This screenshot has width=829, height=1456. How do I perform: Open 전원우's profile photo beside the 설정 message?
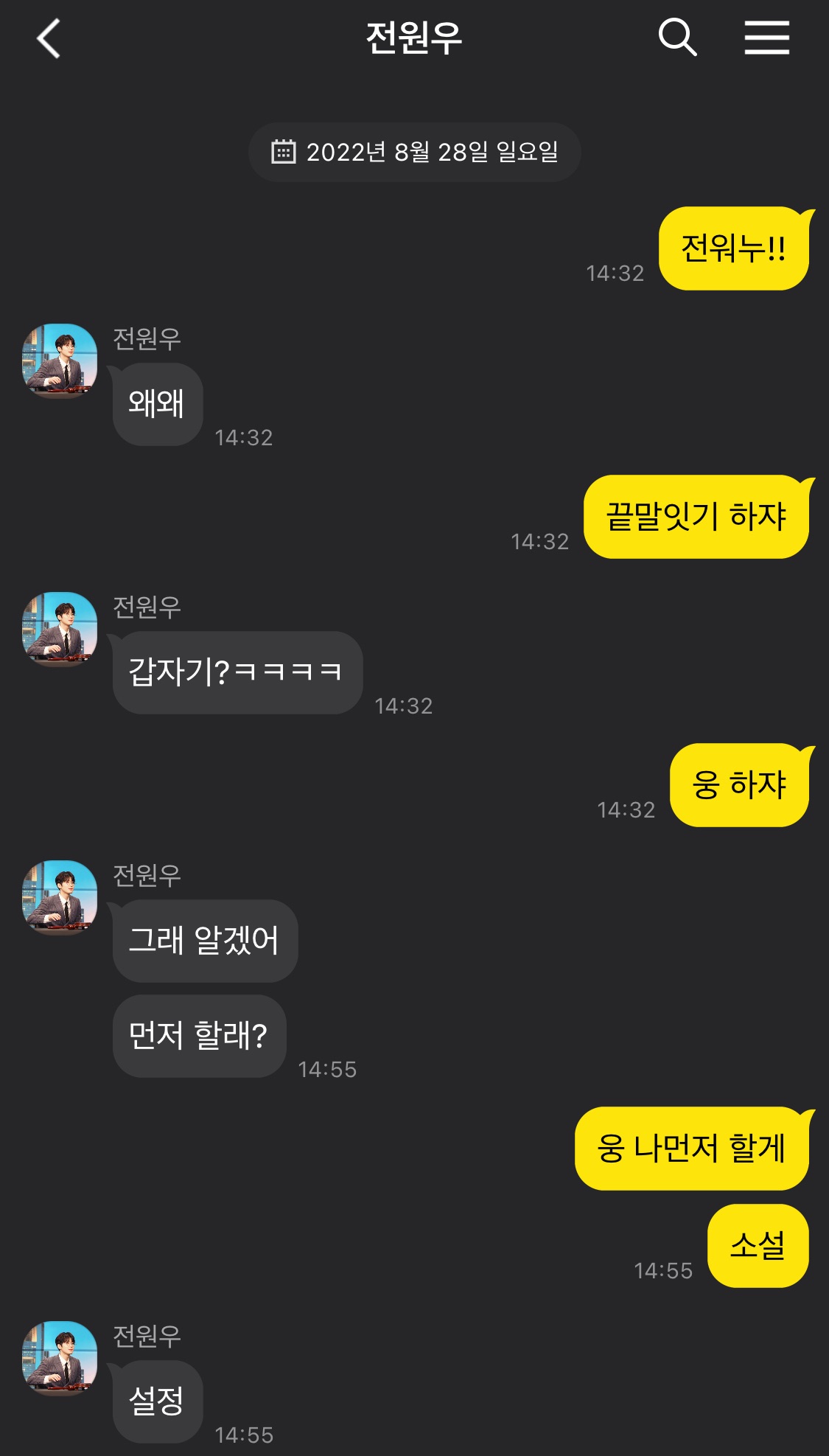(60, 1358)
